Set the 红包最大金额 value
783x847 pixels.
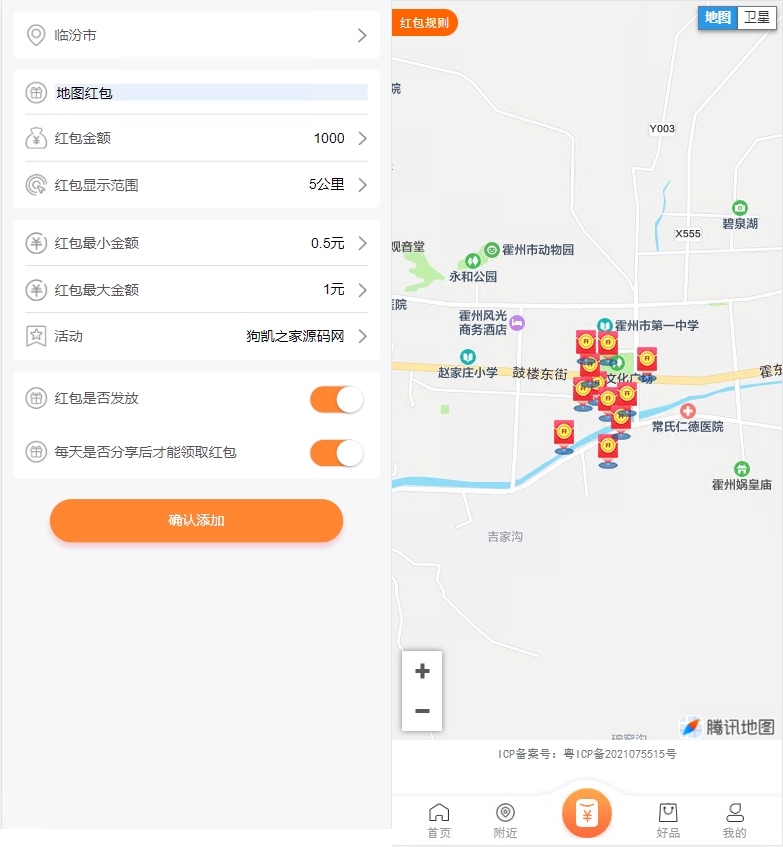pyautogui.click(x=196, y=290)
